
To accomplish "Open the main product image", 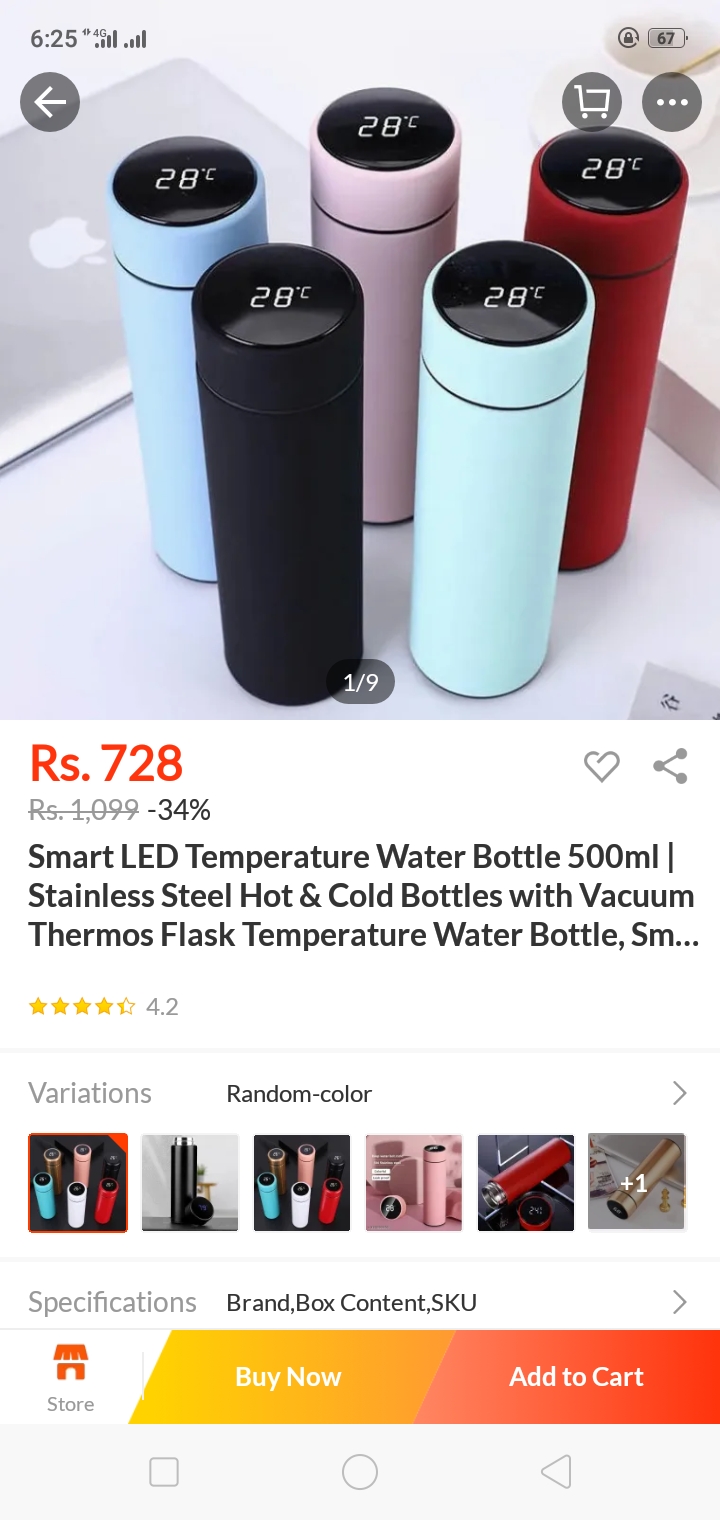I will coord(360,400).
